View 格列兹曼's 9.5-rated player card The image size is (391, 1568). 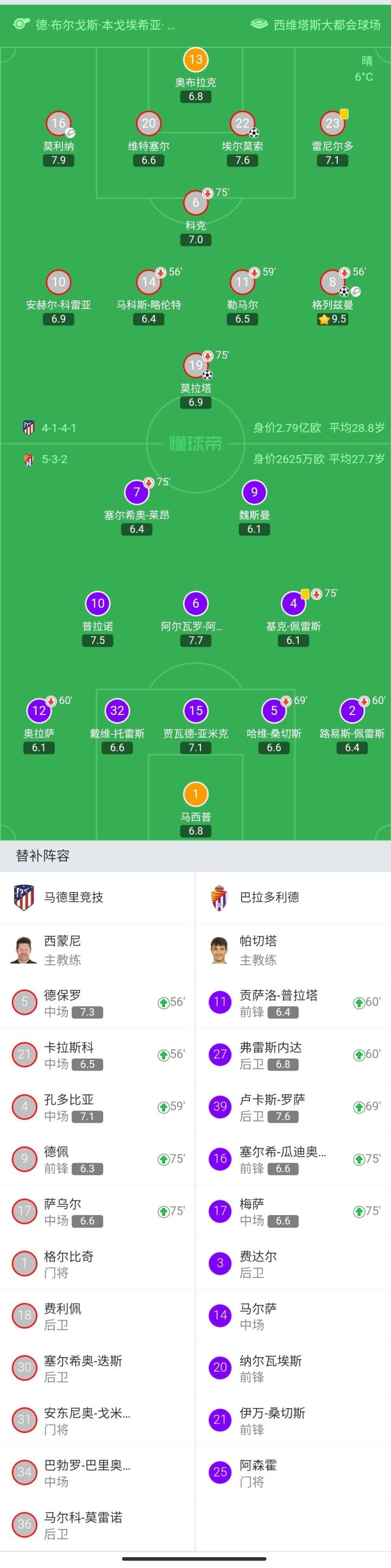(332, 282)
